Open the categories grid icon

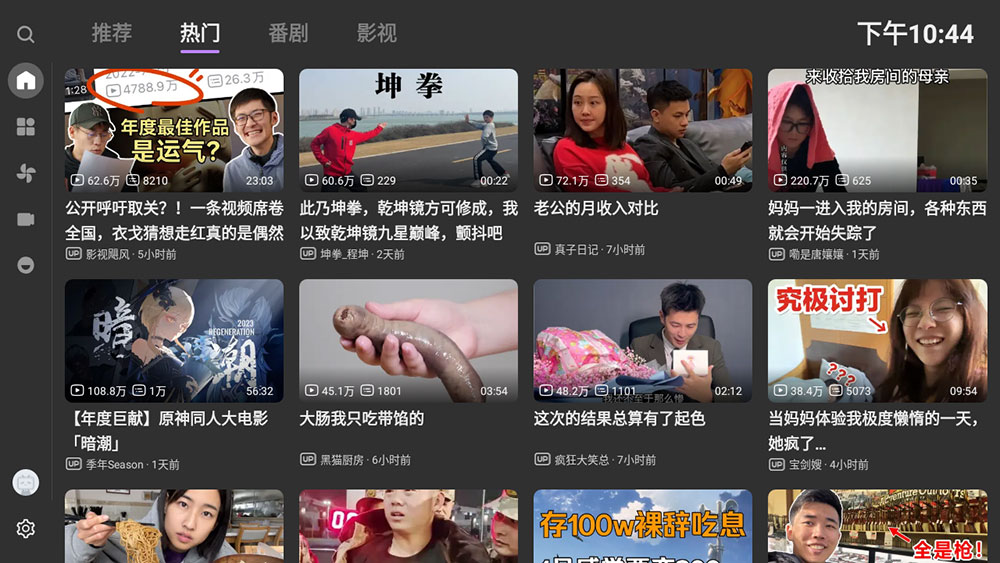tap(26, 127)
